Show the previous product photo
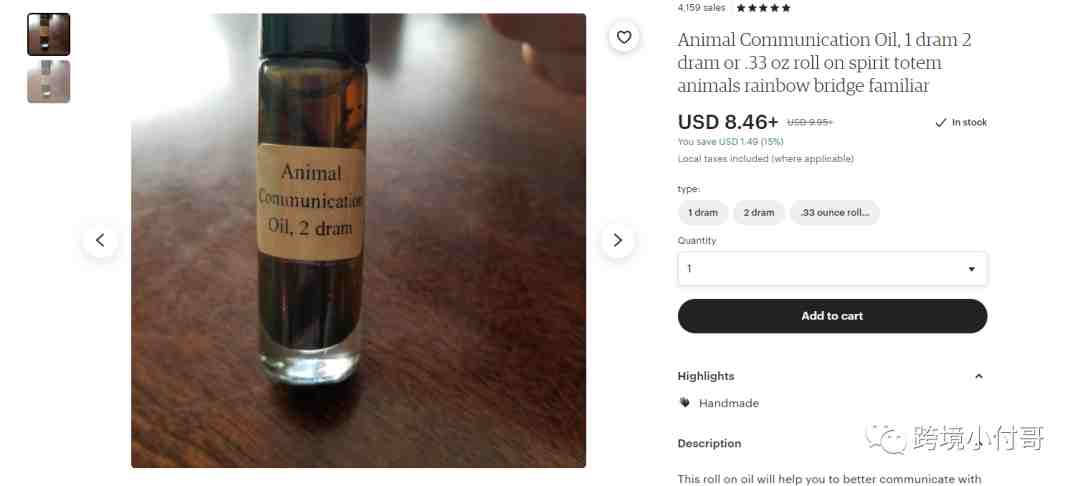Image resolution: width=1080 pixels, height=486 pixels. [x=100, y=240]
